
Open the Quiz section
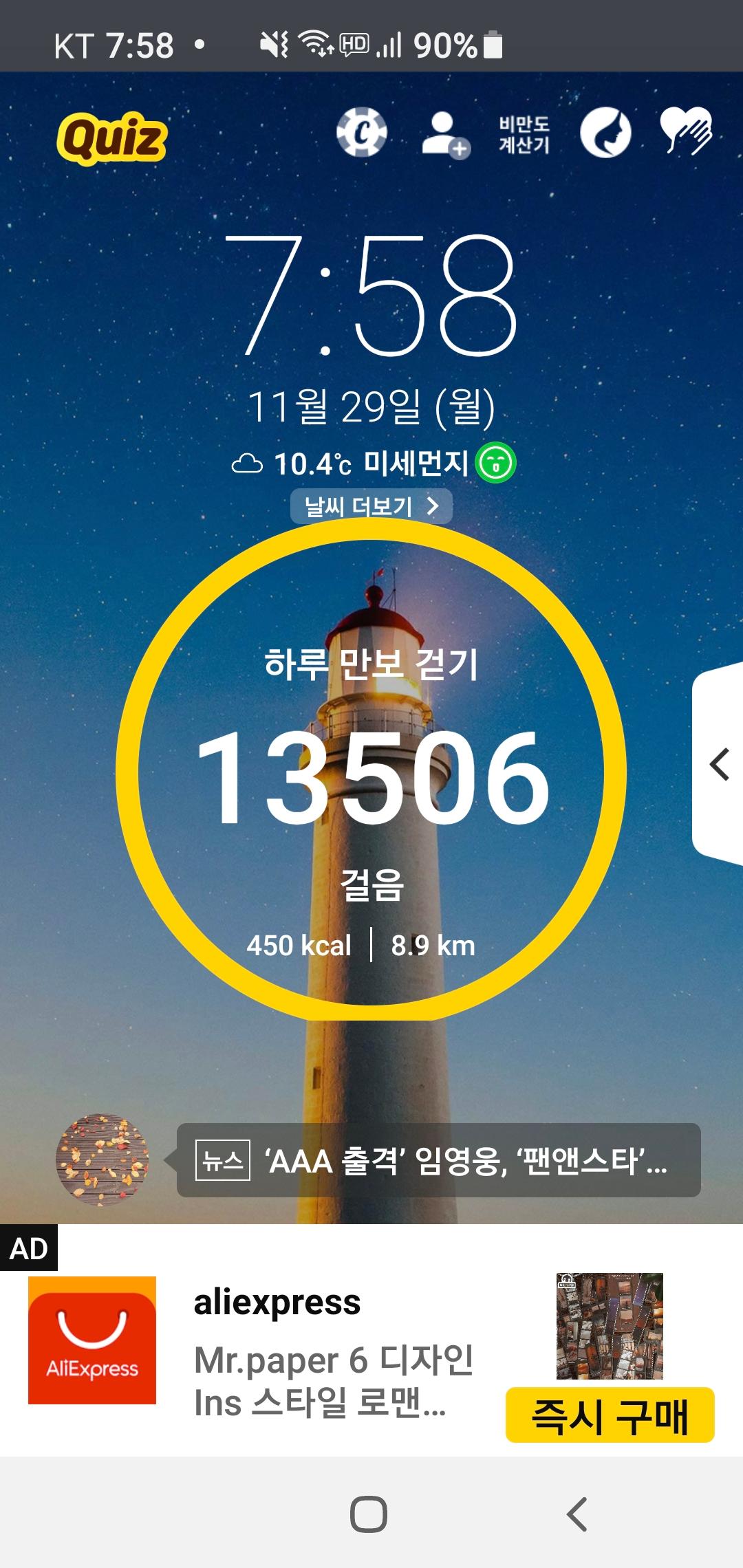pos(112,138)
